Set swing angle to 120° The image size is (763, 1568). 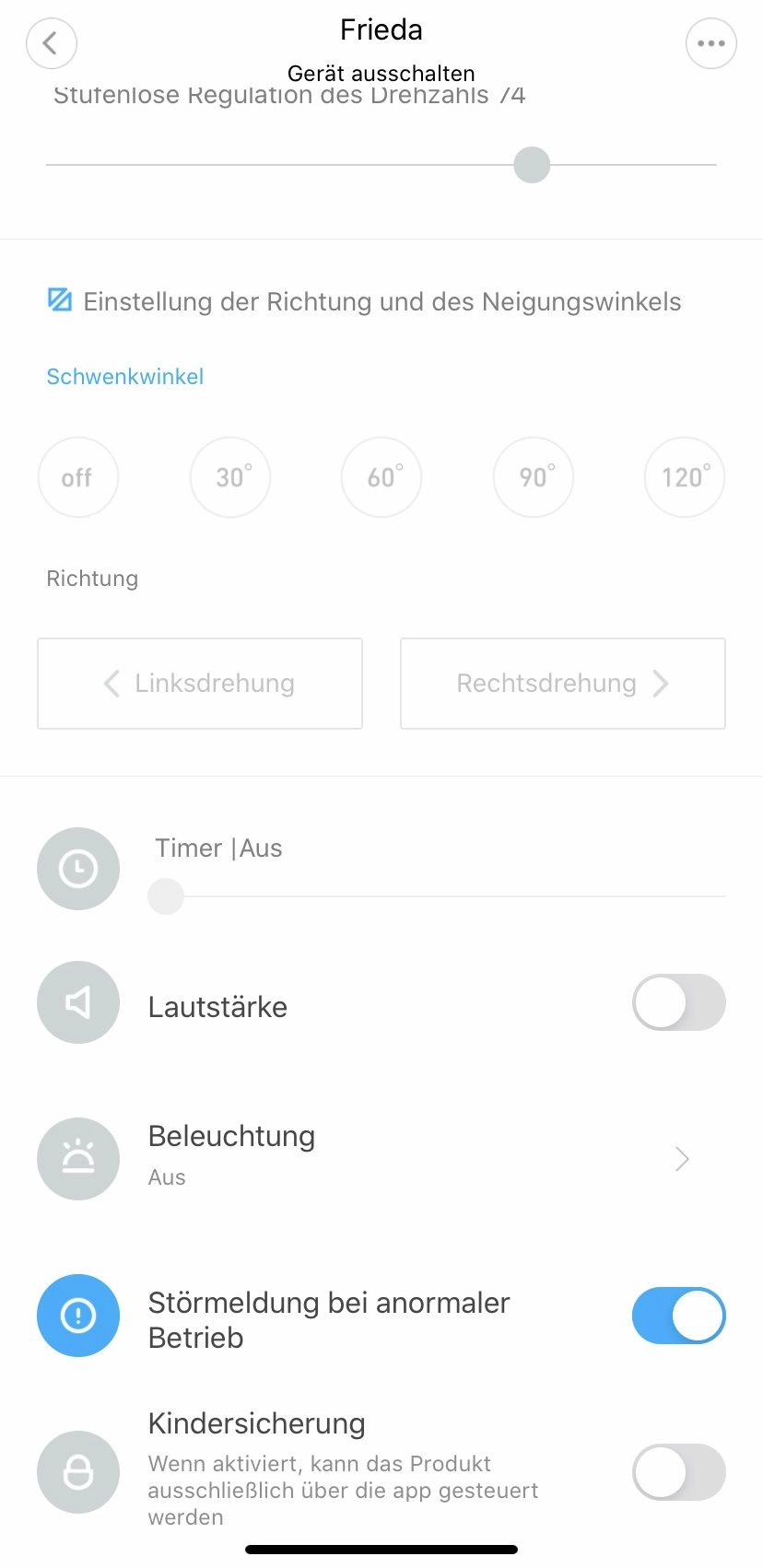[x=685, y=477]
